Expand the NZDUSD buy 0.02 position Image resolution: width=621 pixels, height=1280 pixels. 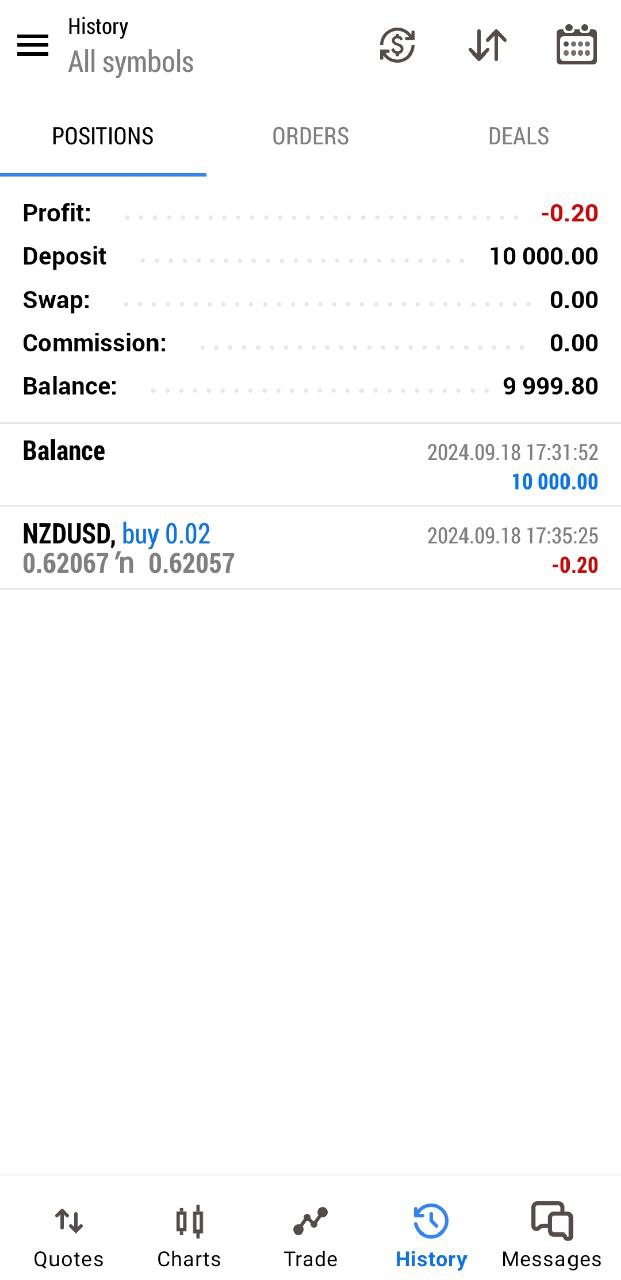310,548
